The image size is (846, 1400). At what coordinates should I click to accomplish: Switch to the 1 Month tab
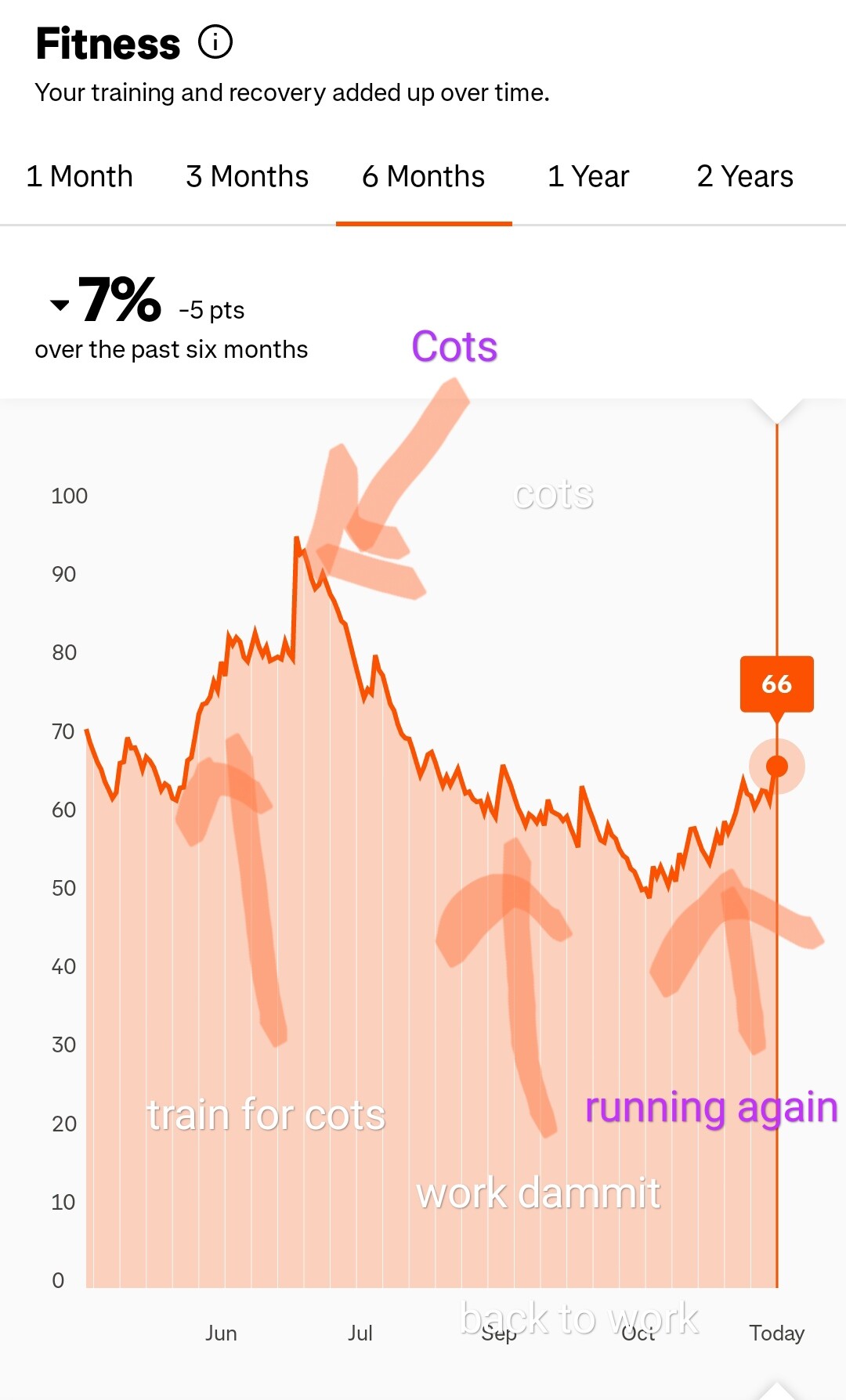79,177
